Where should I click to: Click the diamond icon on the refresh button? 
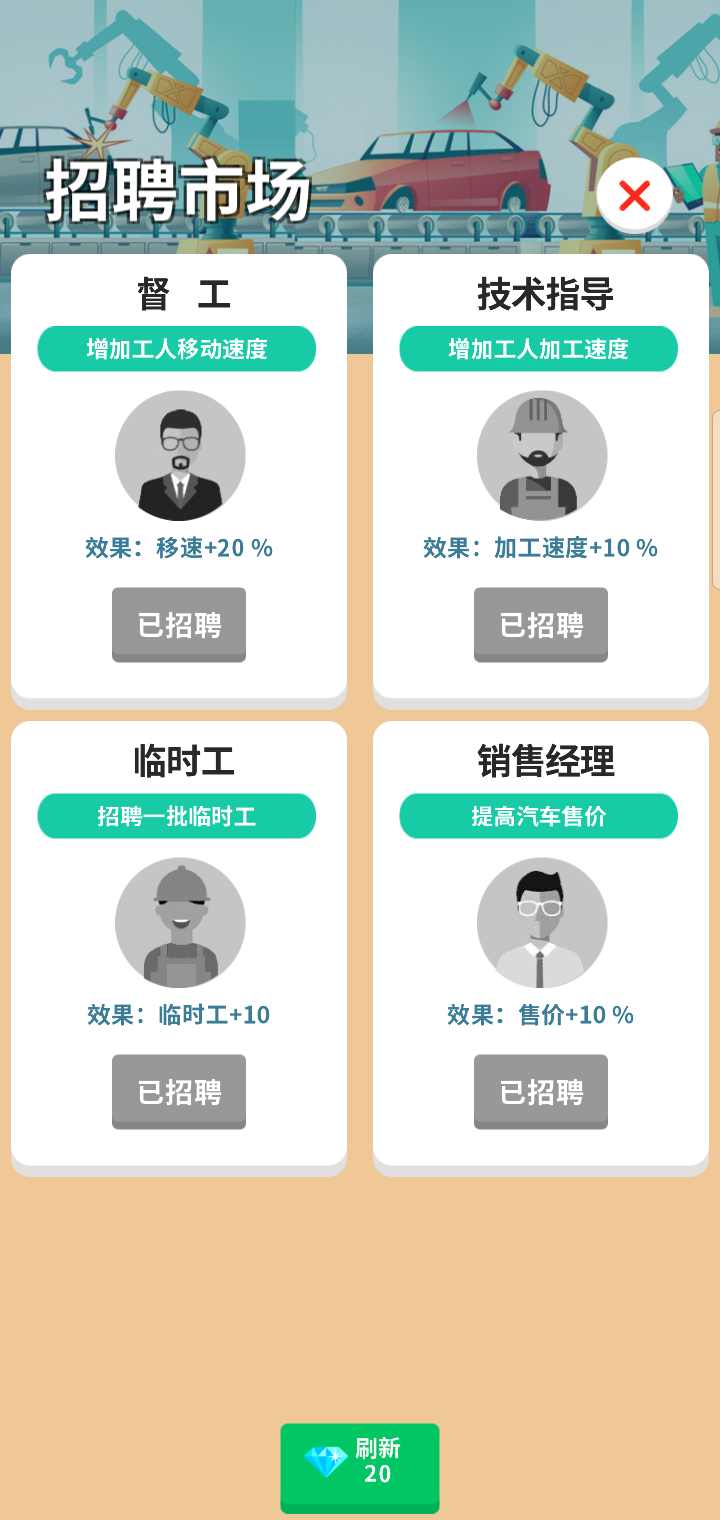[x=322, y=1461]
